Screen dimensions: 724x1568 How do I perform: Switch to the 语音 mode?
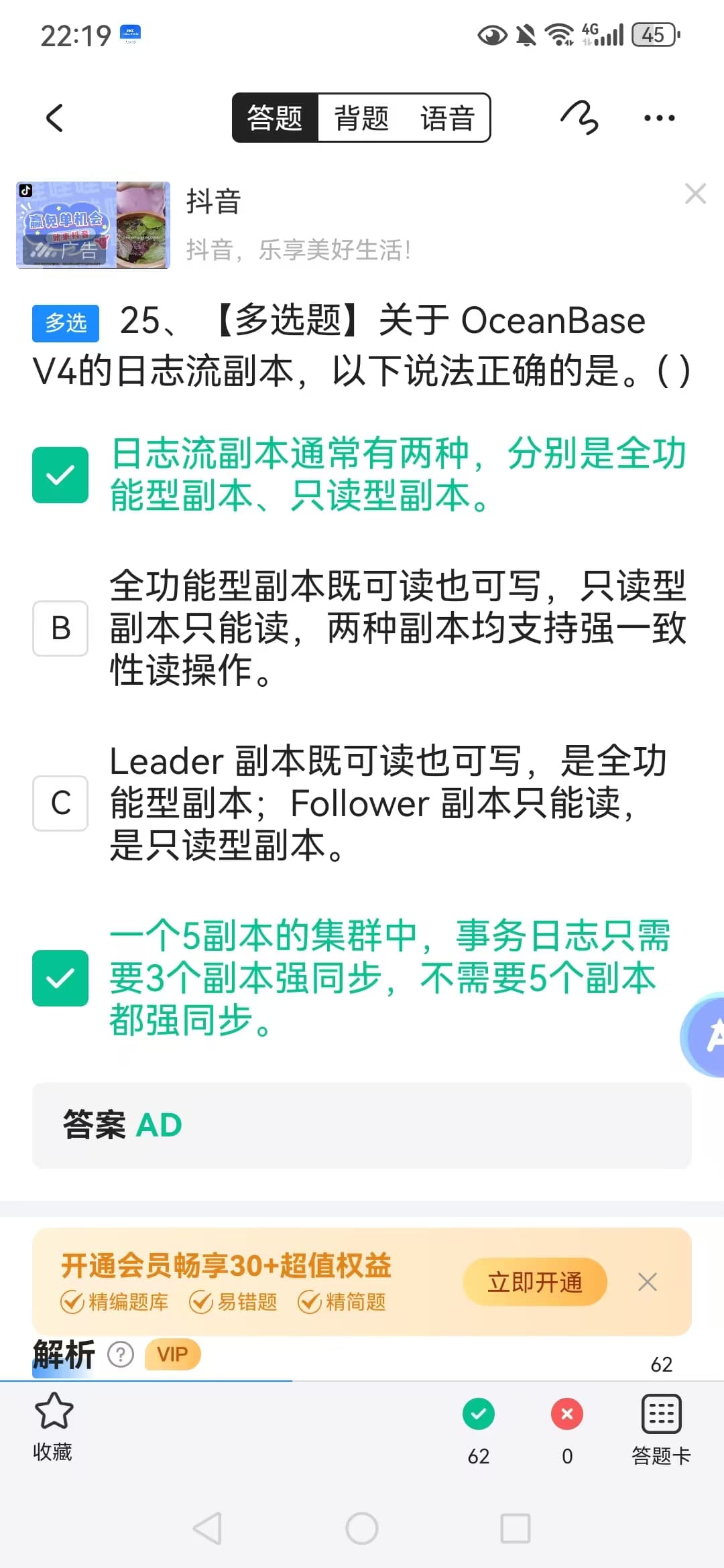[x=447, y=118]
